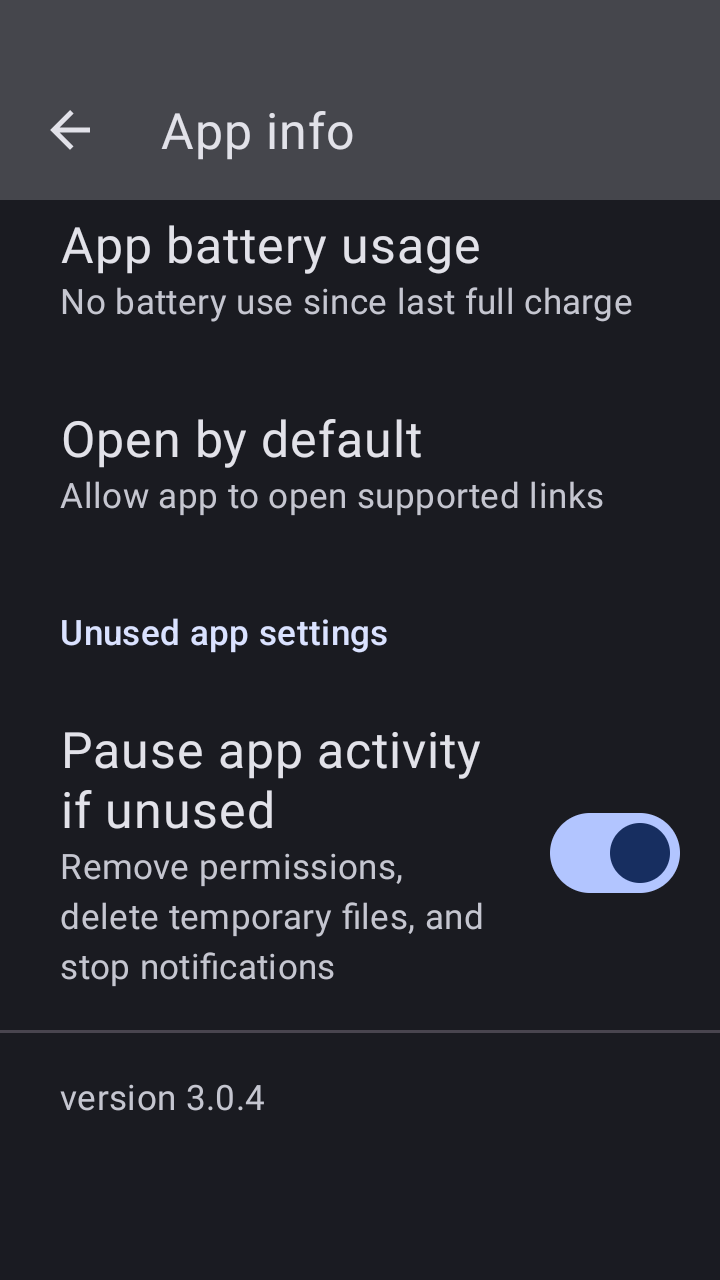Open the Open by default settings

pyautogui.click(x=360, y=466)
